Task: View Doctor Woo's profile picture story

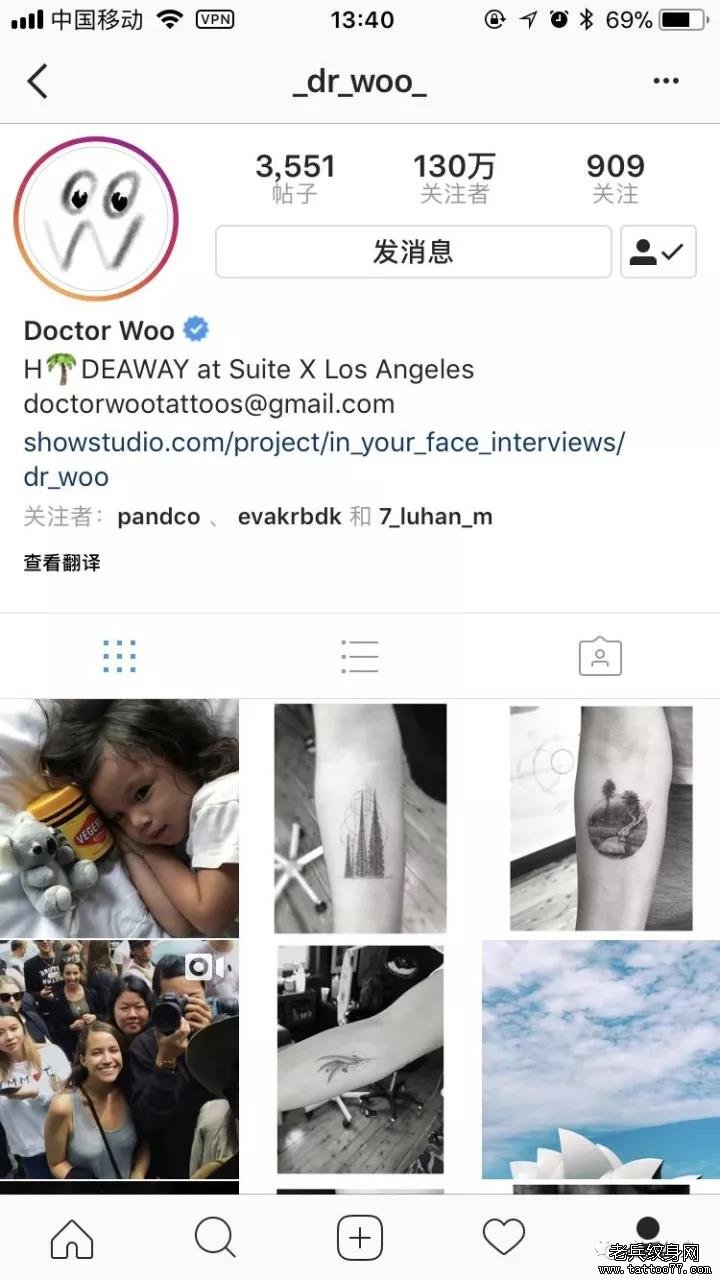Action: click(x=96, y=219)
